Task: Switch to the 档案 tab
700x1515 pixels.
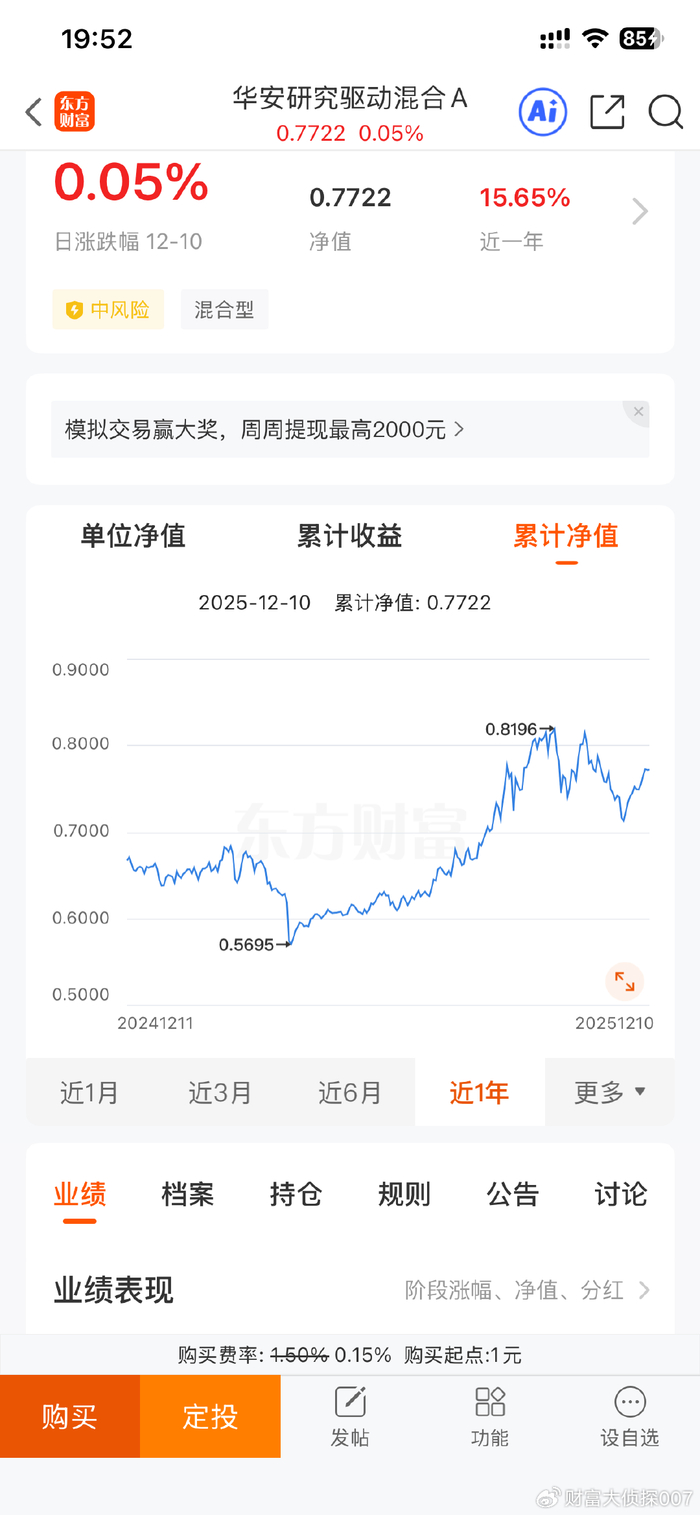Action: (188, 1194)
